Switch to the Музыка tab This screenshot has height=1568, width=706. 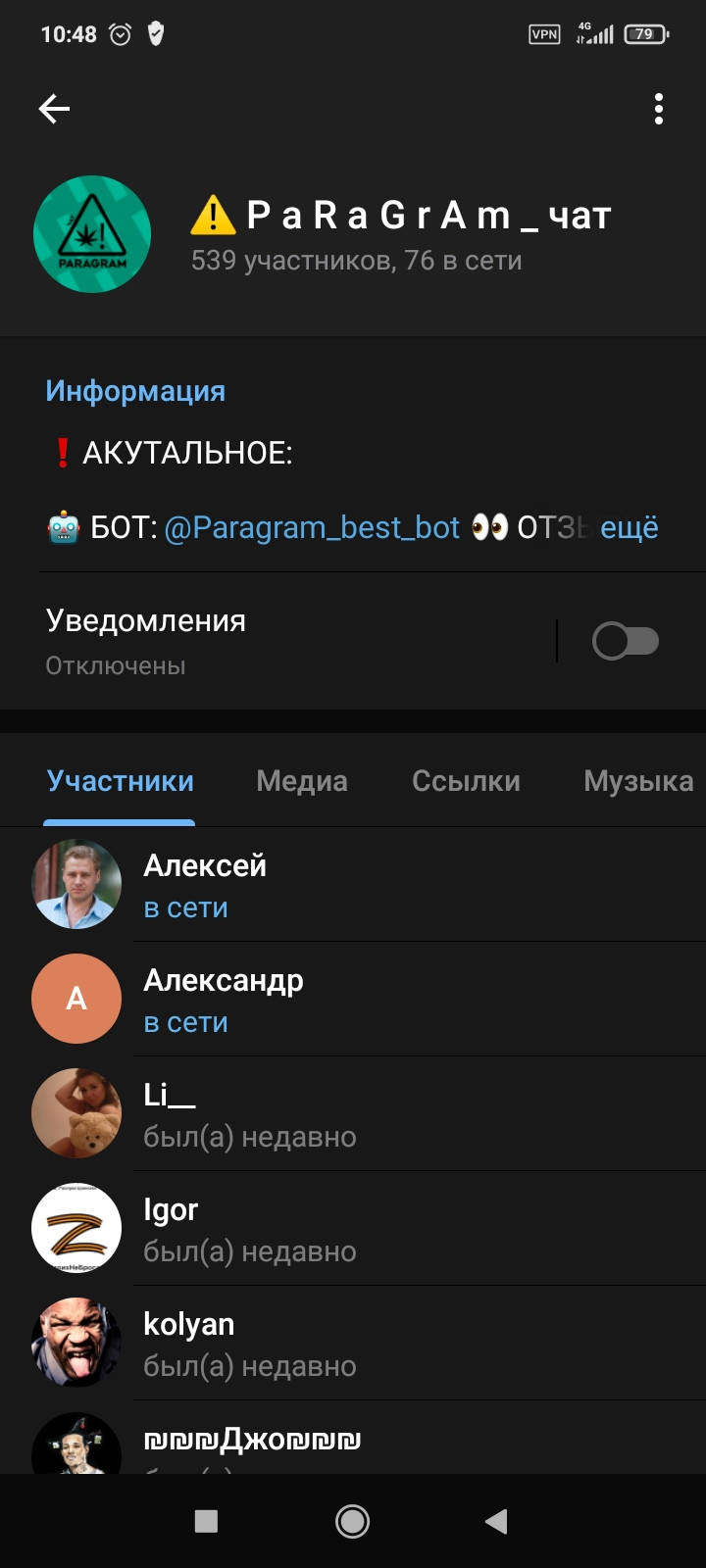[638, 781]
